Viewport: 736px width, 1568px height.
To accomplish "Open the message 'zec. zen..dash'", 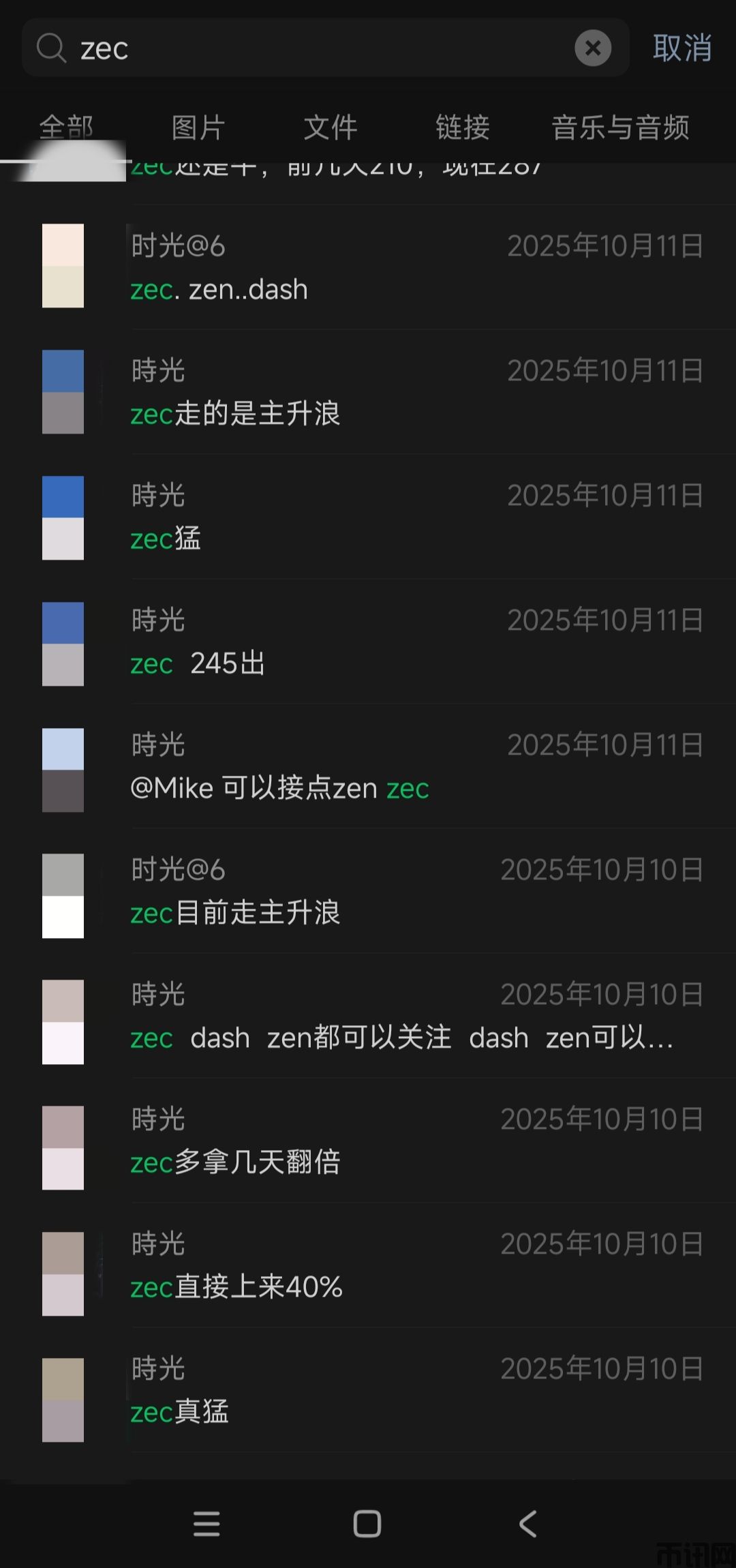I will 416,267.
